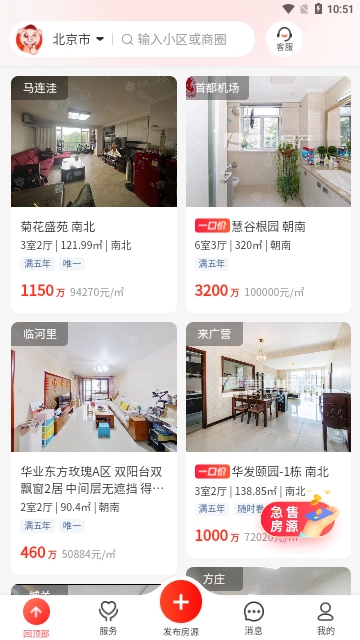View the 华业东方玫瑰A区 listing

(x=94, y=448)
